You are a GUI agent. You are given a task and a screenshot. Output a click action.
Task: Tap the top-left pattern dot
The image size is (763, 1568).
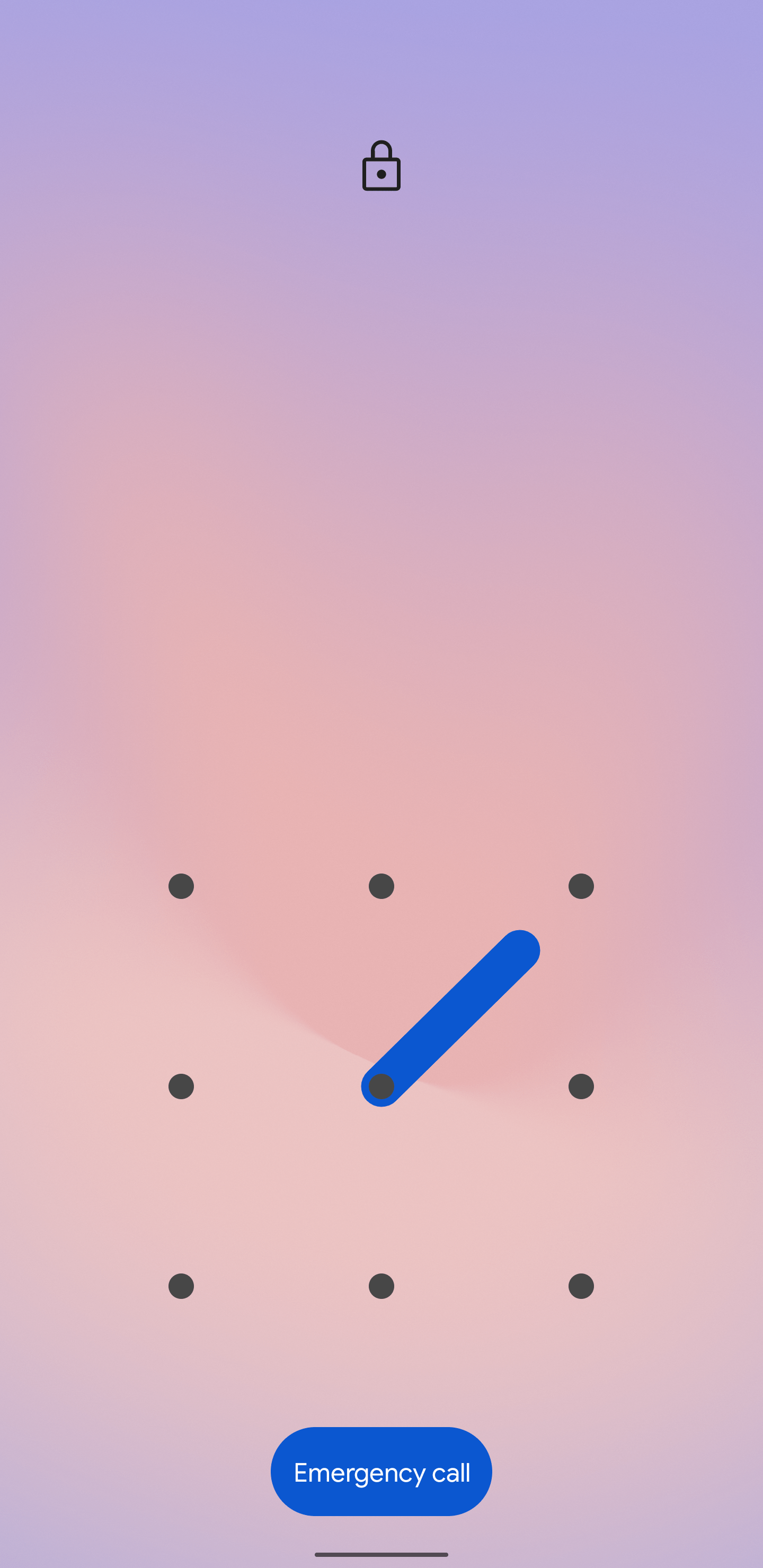[x=181, y=886]
